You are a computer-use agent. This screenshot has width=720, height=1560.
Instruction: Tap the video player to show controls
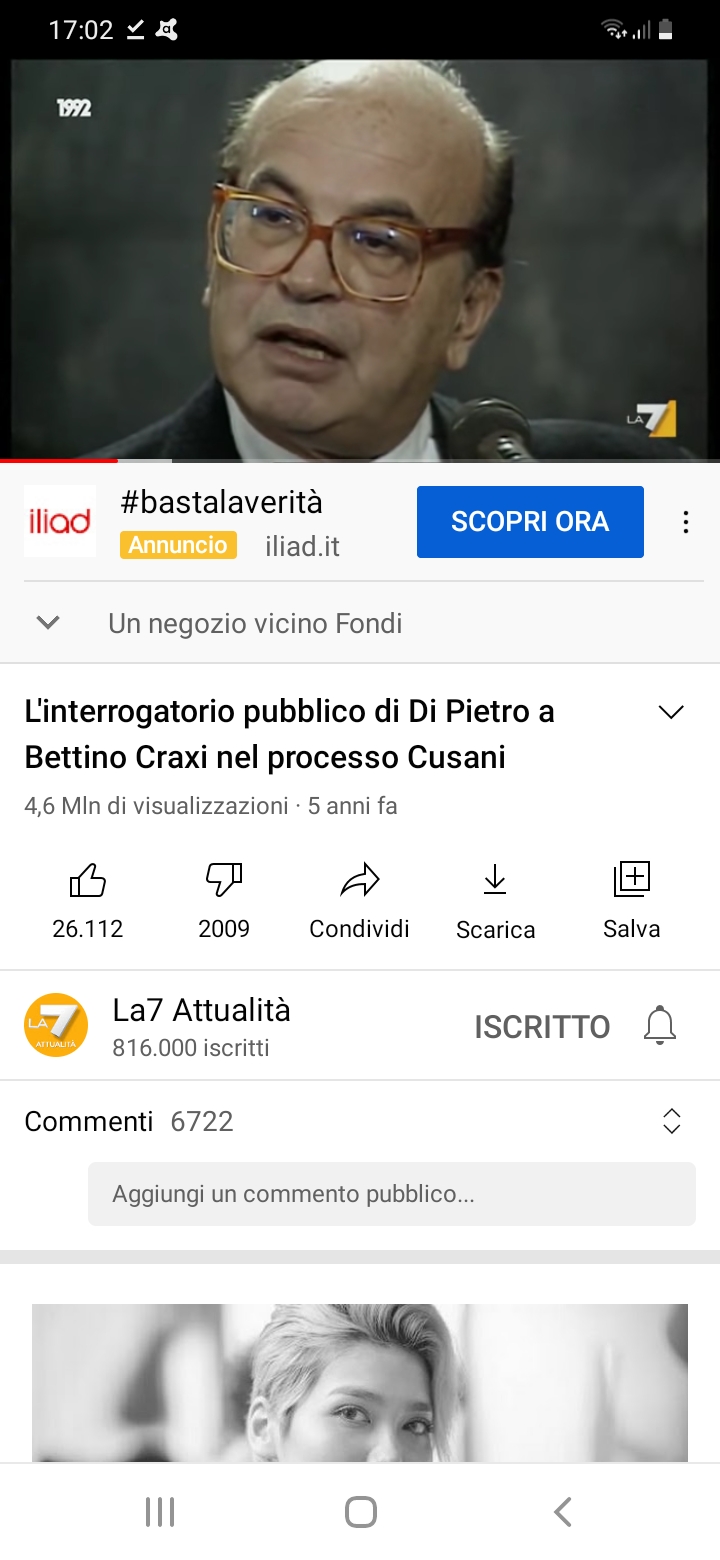(x=360, y=260)
